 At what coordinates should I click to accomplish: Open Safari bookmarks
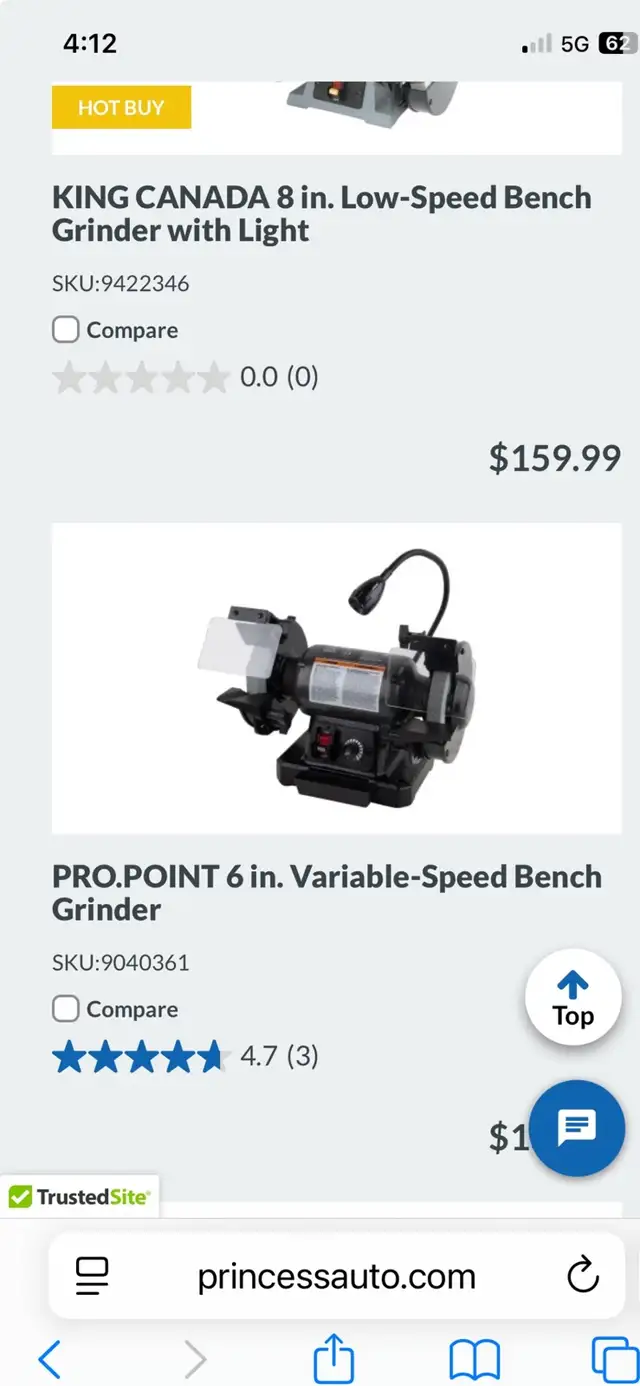coord(474,1360)
